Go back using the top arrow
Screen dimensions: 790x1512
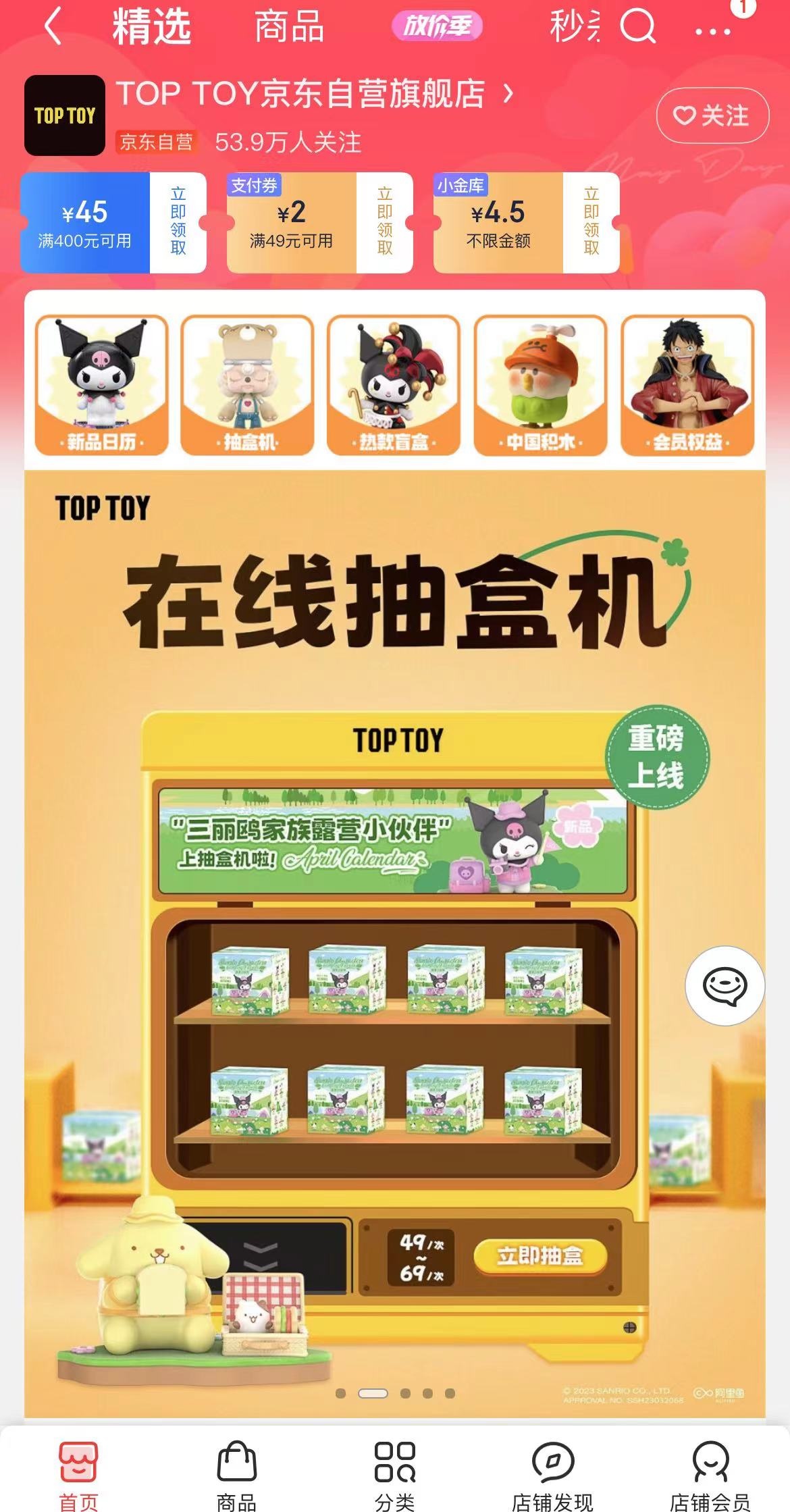[x=53, y=26]
